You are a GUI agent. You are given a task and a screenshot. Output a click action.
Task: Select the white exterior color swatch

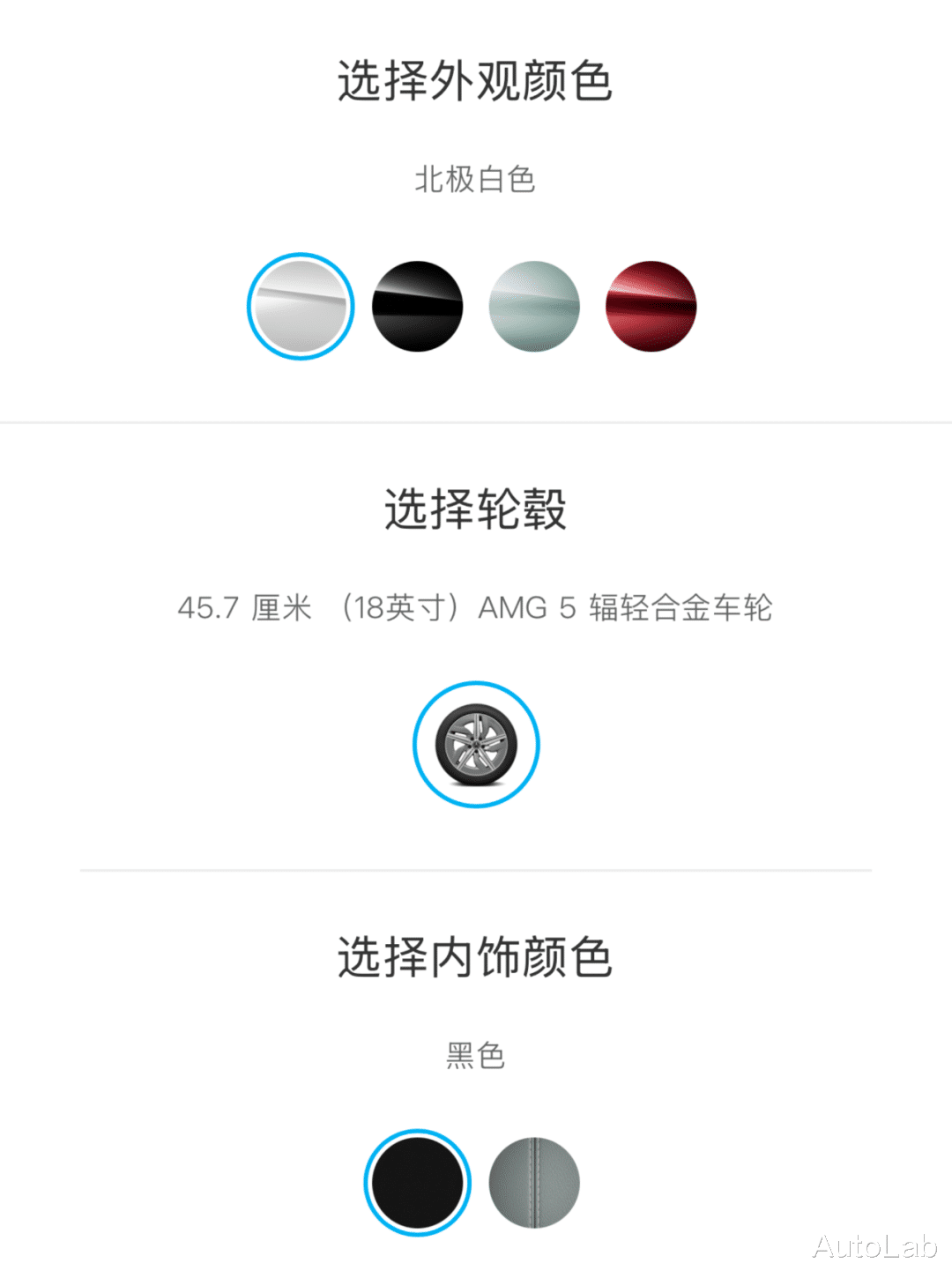[x=301, y=307]
